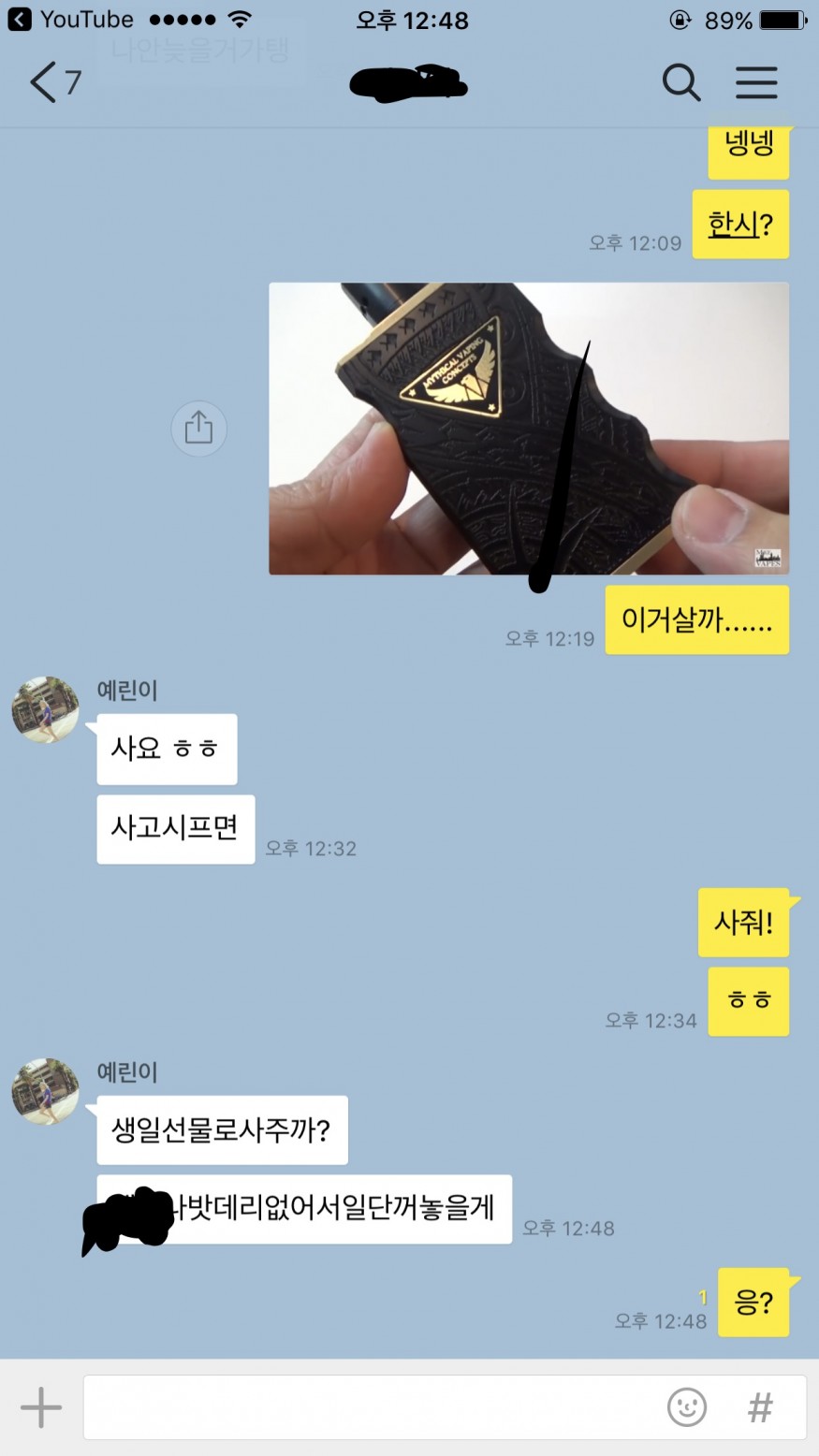
Task: Open 예린이's avatar beside 생일선물로사주까?
Action: (x=45, y=1092)
